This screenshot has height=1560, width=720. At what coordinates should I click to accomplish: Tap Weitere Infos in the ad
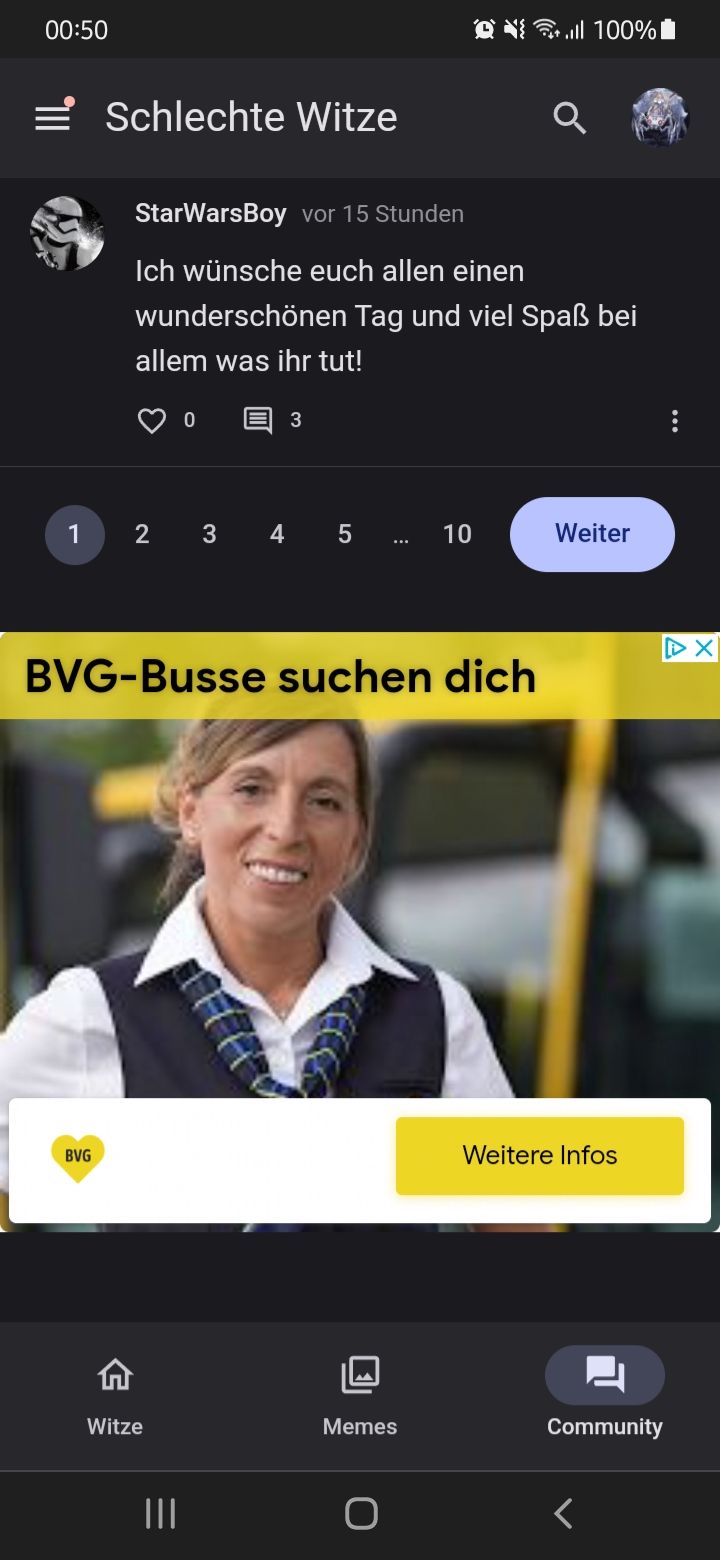(539, 1156)
